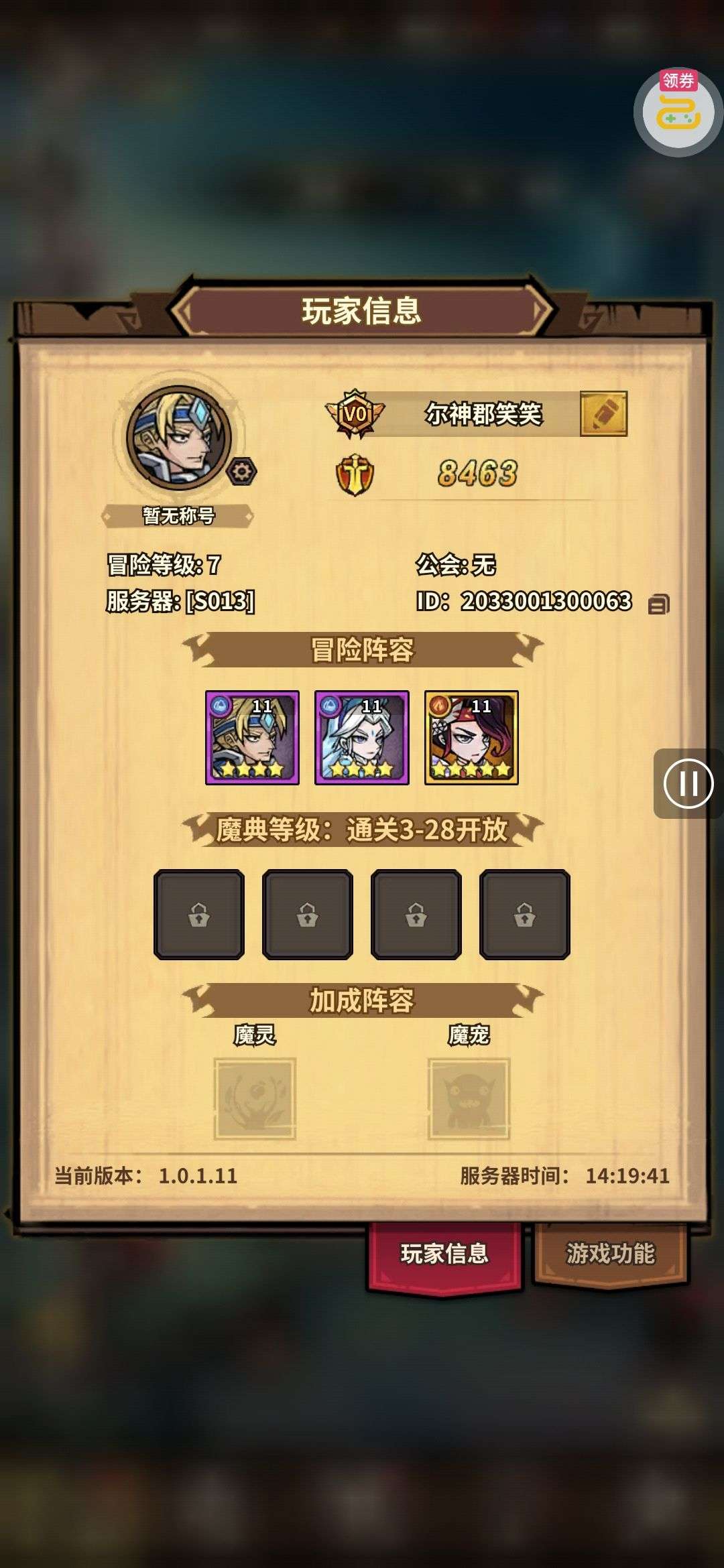Copy the player ID
724x1568 pixels.
pyautogui.click(x=658, y=604)
